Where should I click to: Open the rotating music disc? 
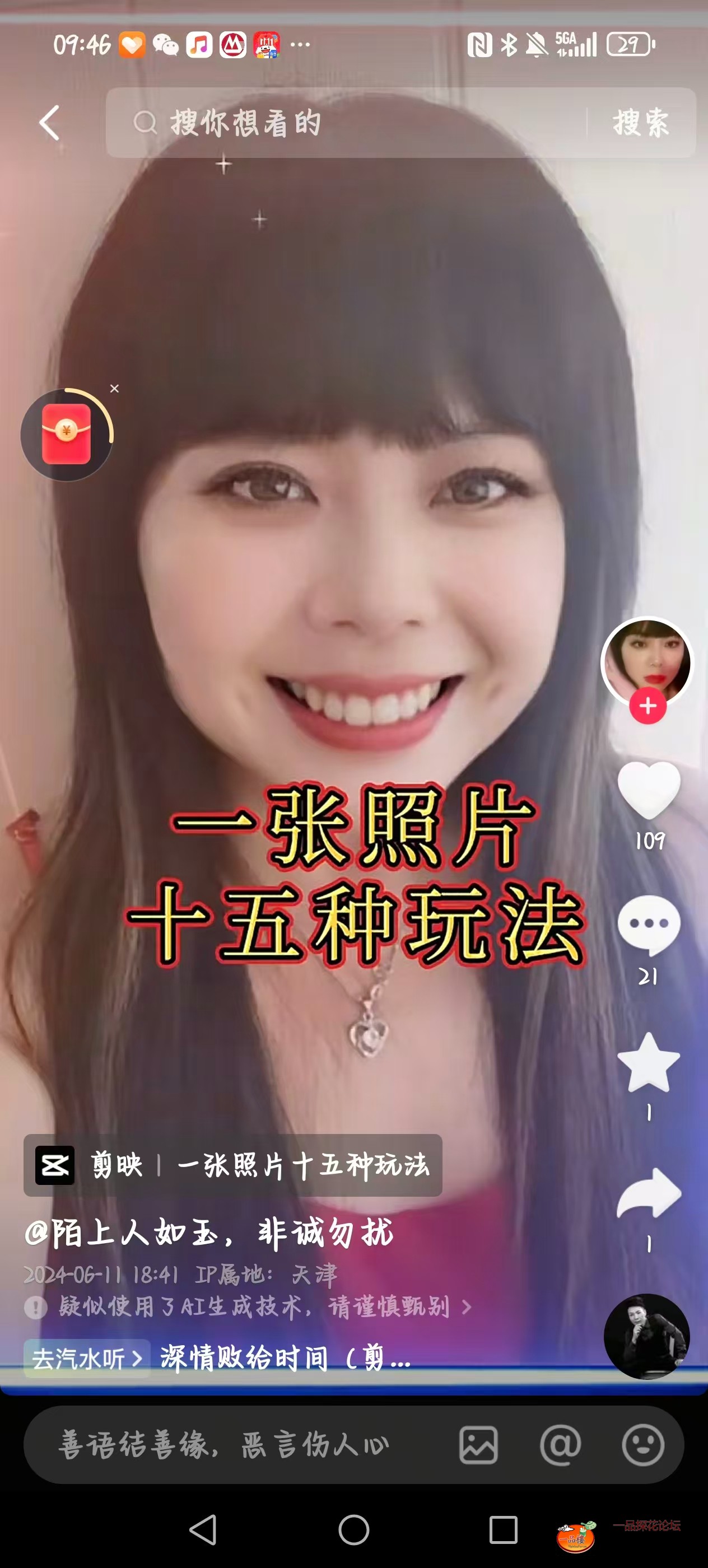[646, 1337]
